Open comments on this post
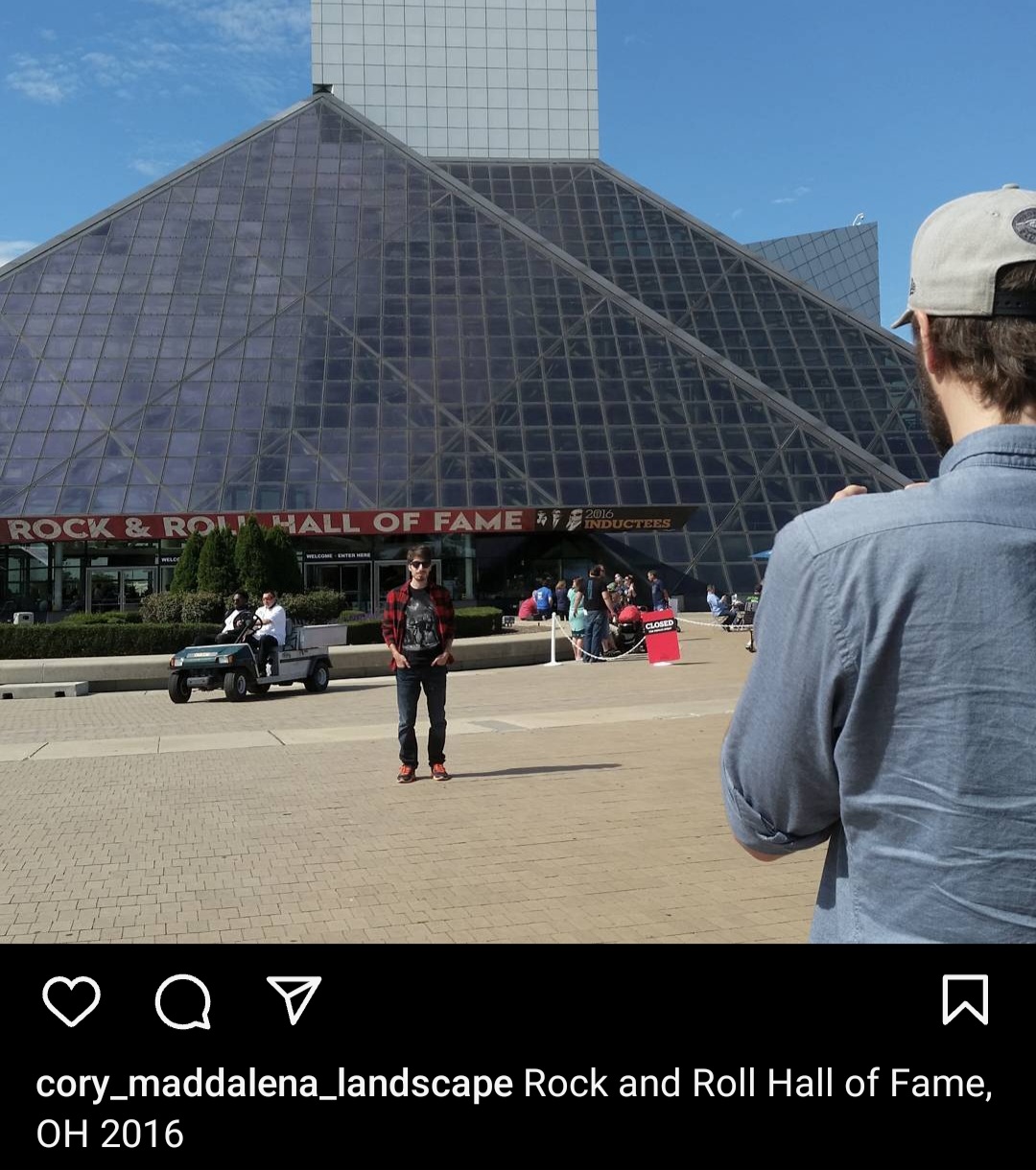The width and height of the screenshot is (1036, 1170). point(182,1001)
